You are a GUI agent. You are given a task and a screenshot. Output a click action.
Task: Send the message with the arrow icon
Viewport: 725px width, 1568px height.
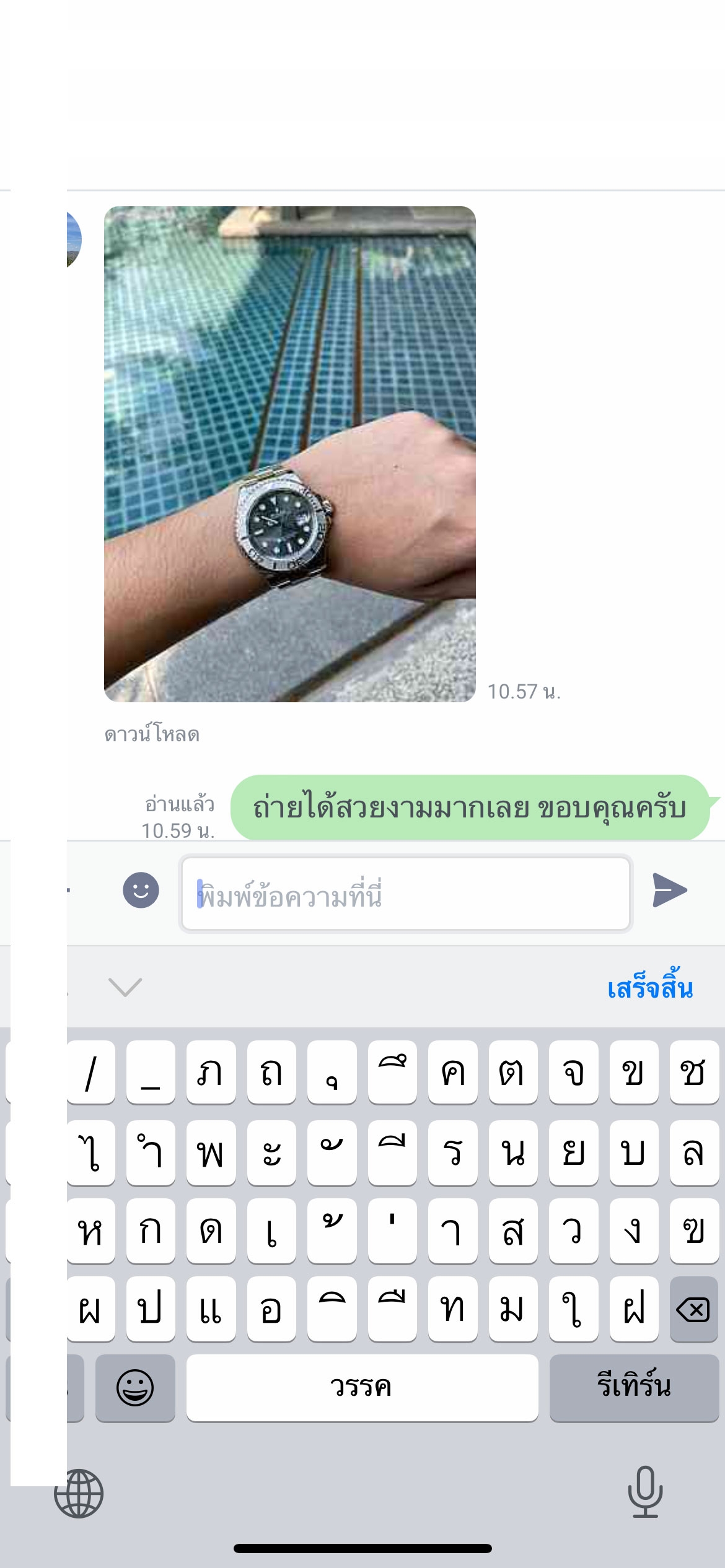tap(670, 891)
